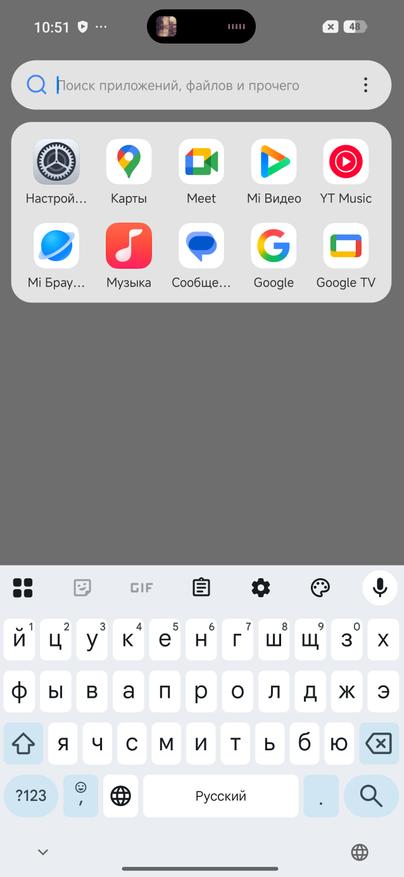Image resolution: width=404 pixels, height=877 pixels.
Task: Open keyboard settings gear
Action: click(x=261, y=588)
